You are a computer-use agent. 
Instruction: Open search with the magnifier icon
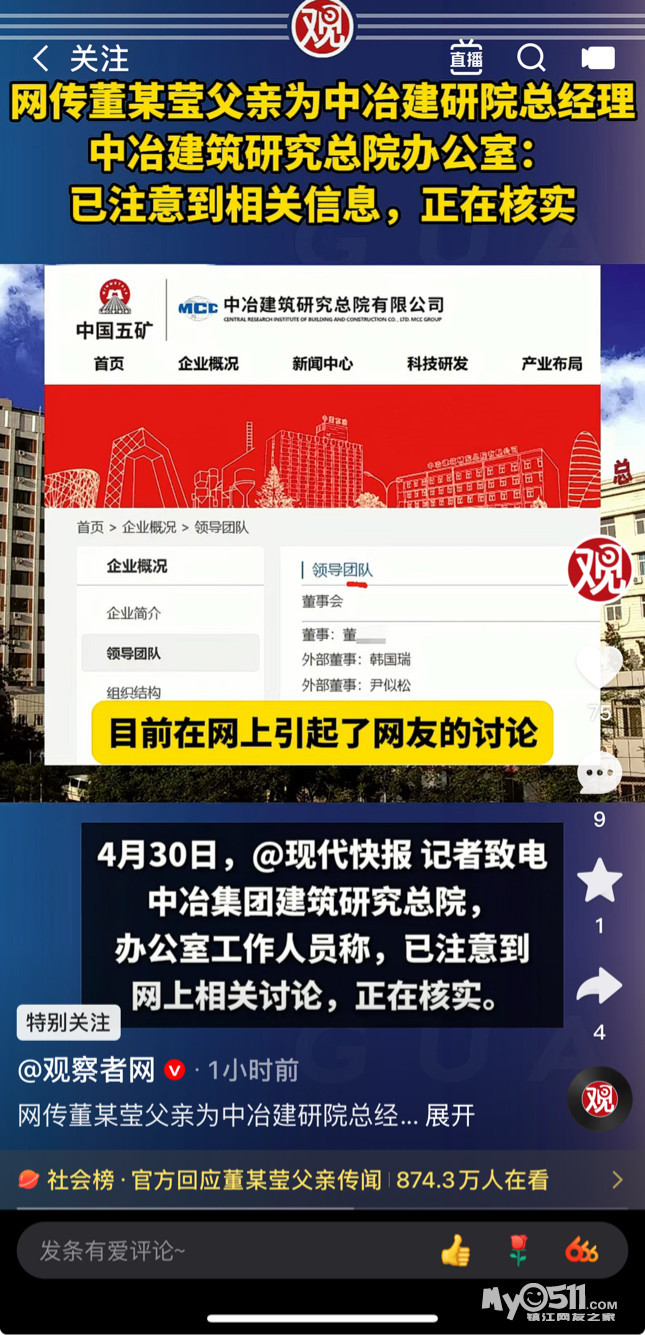pyautogui.click(x=531, y=58)
